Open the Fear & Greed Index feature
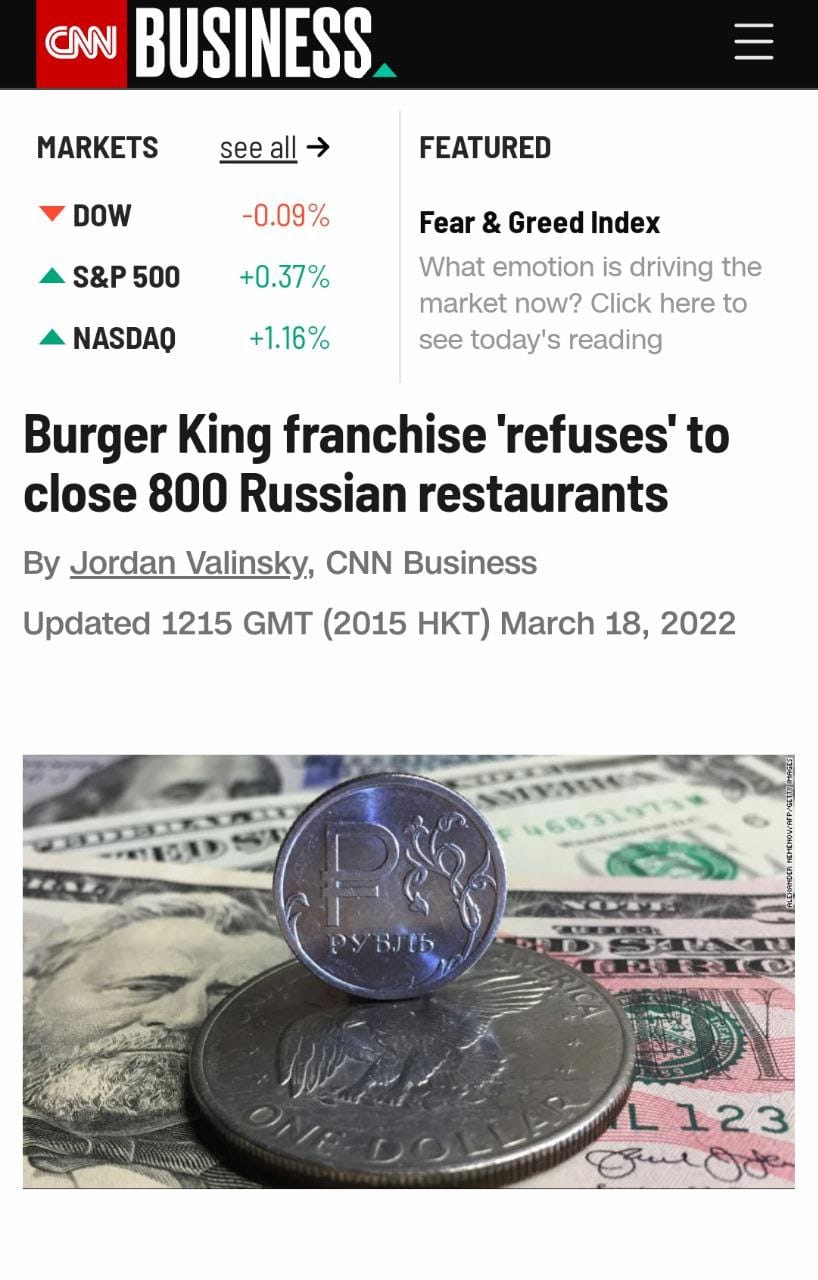The width and height of the screenshot is (818, 1280). click(539, 222)
